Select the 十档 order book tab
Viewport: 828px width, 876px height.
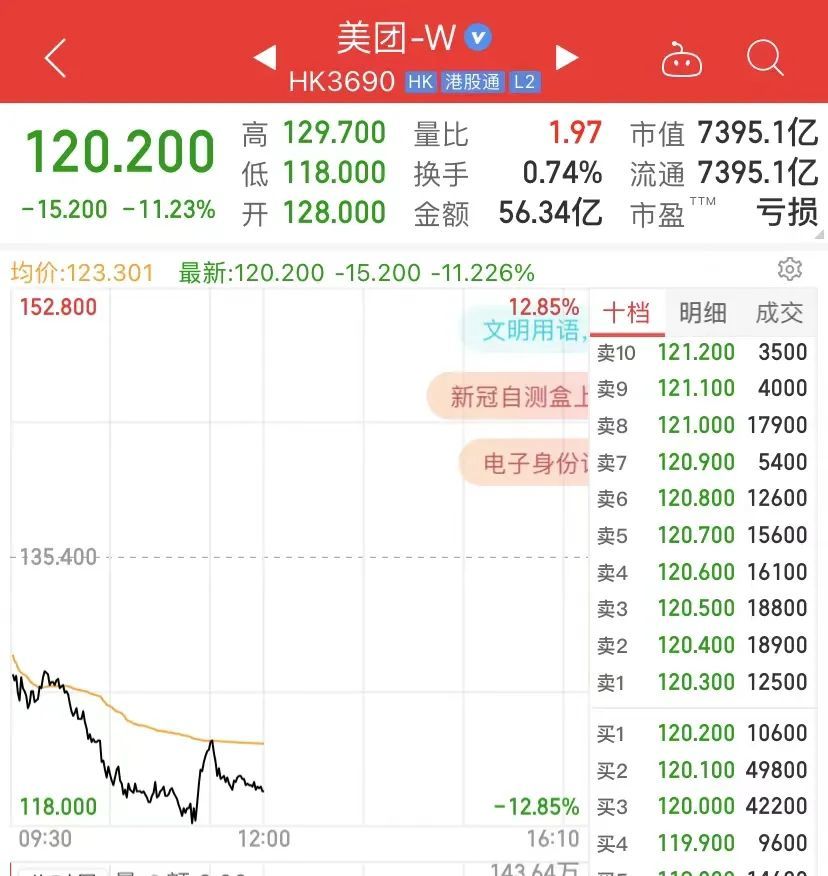pos(626,313)
